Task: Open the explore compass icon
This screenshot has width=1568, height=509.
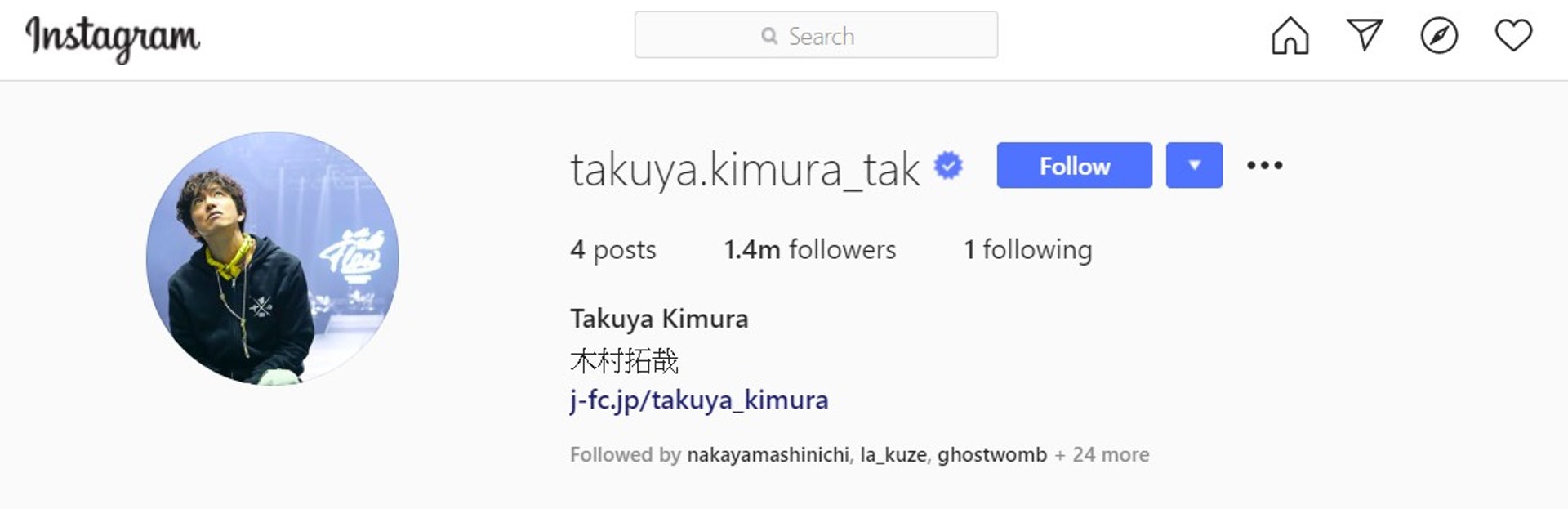Action: coord(1438,36)
